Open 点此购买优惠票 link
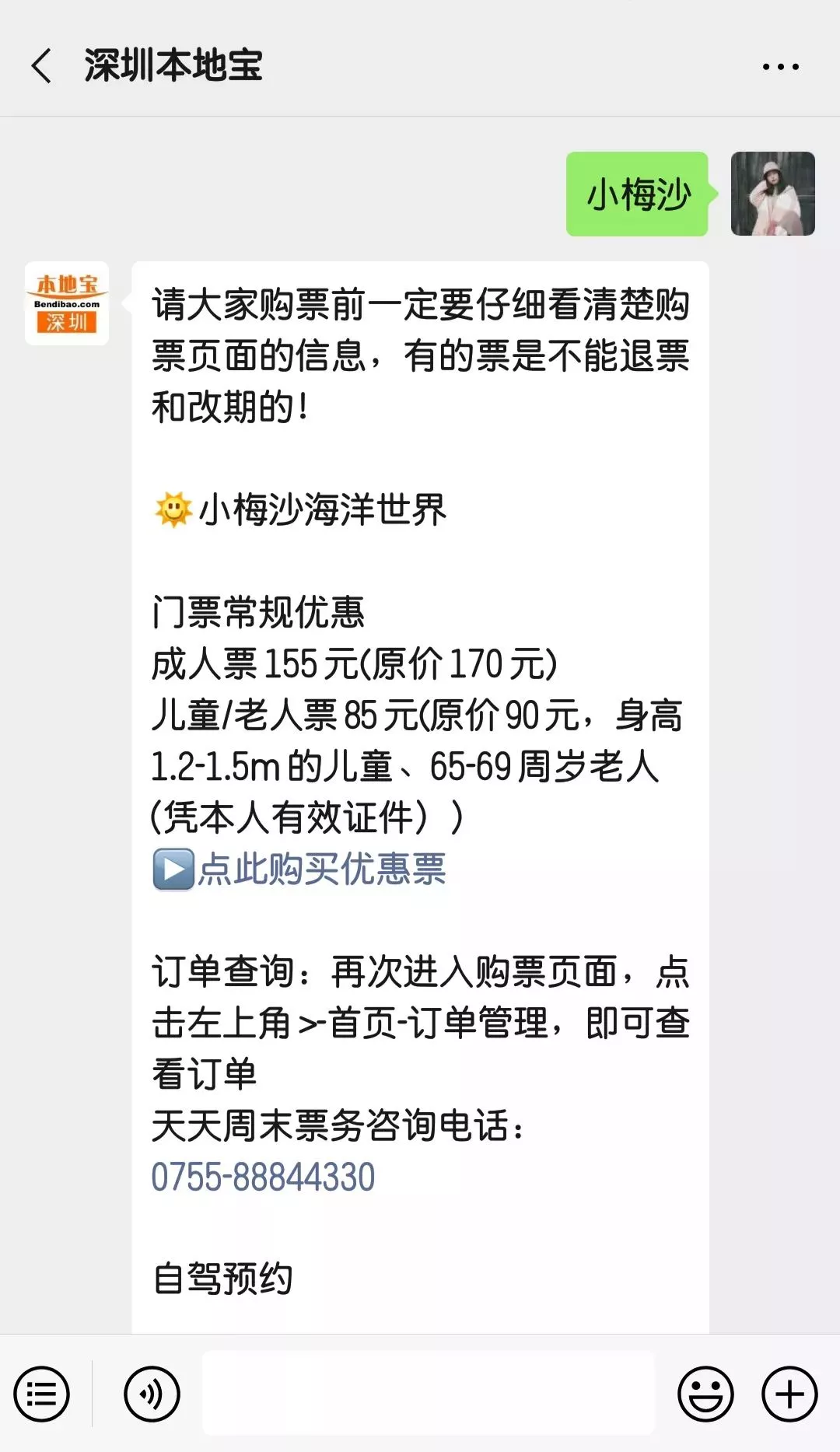 [320, 869]
